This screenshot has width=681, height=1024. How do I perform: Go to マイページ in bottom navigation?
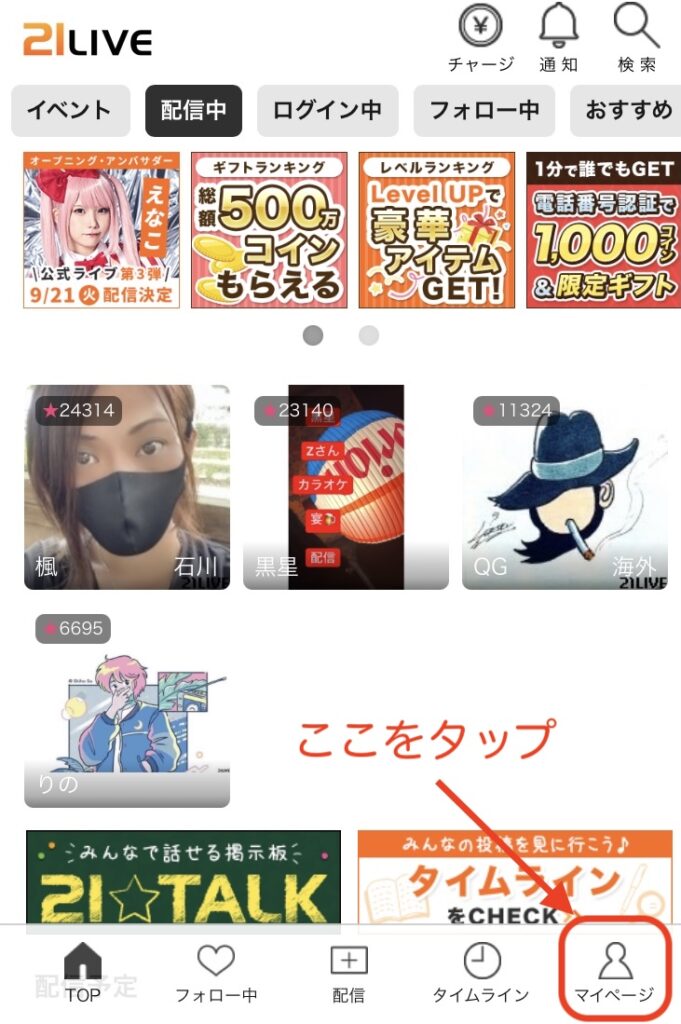coord(615,973)
